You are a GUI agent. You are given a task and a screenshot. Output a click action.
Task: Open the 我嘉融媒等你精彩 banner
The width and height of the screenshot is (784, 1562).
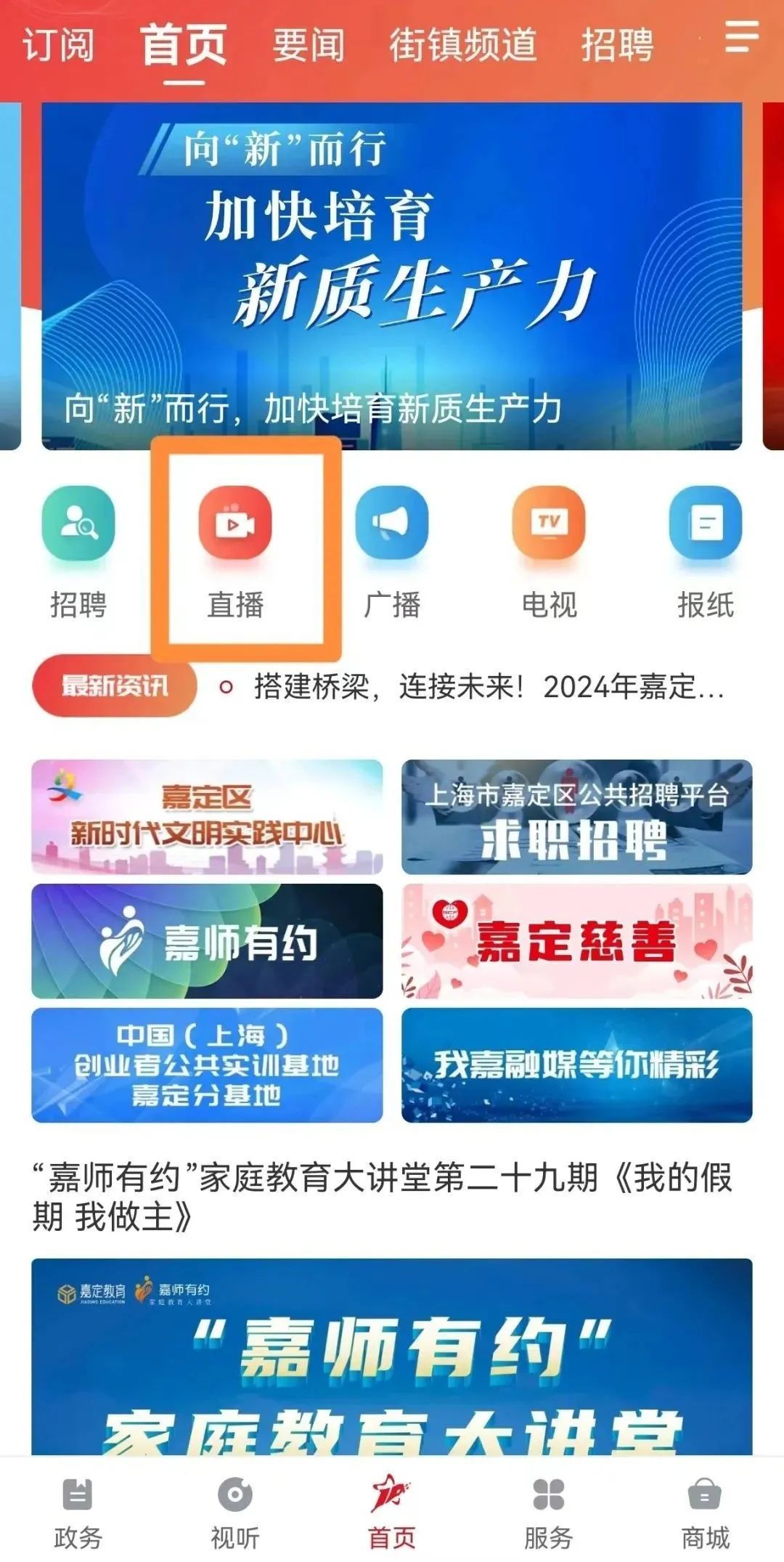click(577, 1065)
